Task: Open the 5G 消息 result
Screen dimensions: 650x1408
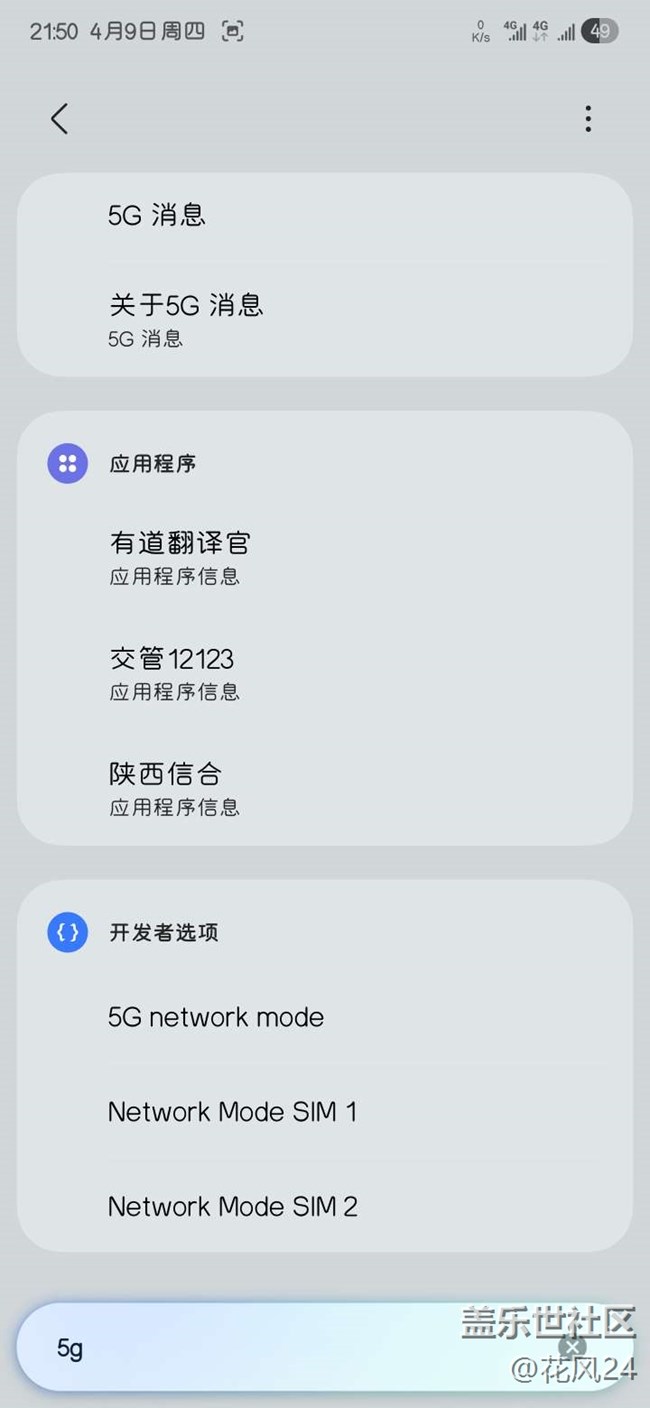Action: 324,215
